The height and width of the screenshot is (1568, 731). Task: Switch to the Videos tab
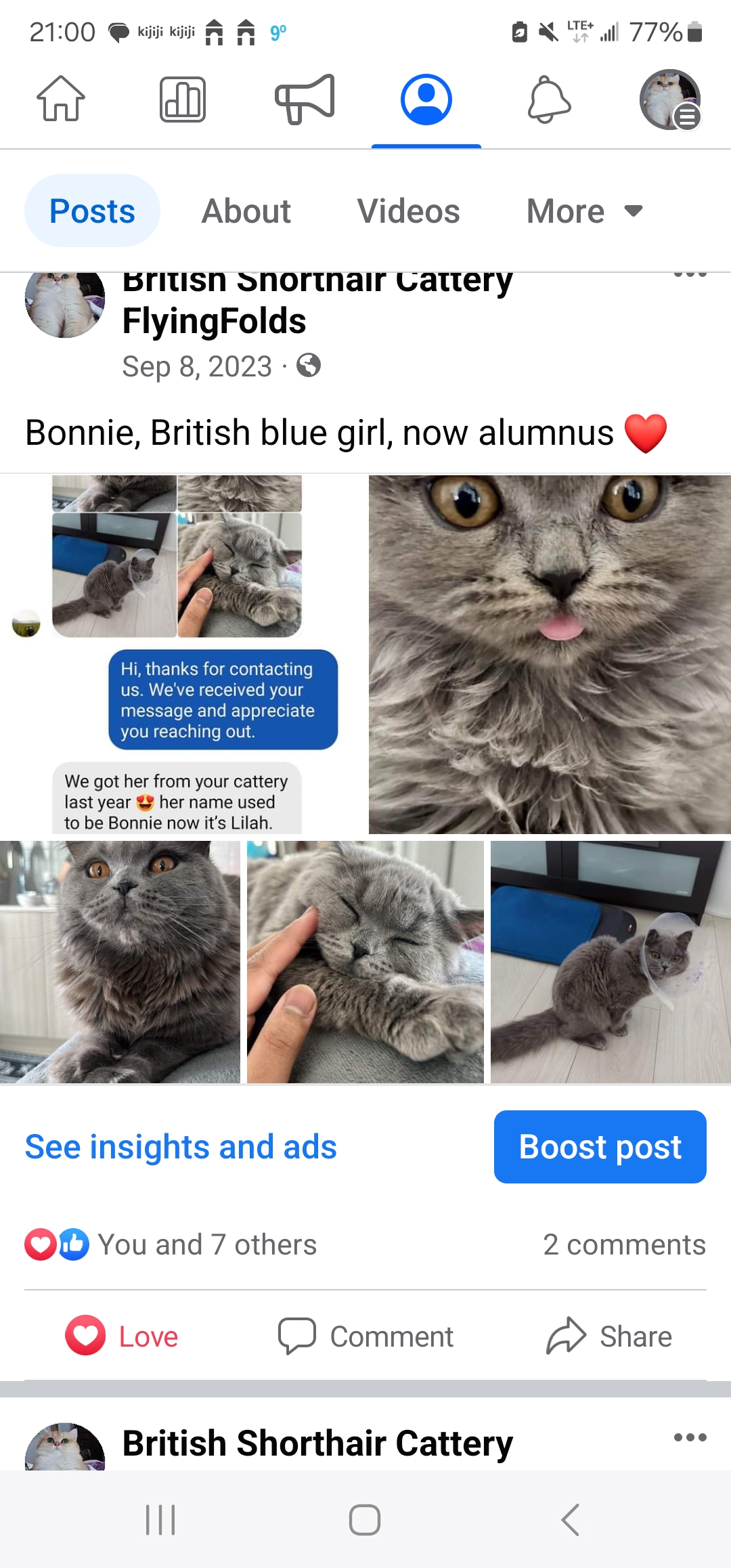click(x=408, y=211)
